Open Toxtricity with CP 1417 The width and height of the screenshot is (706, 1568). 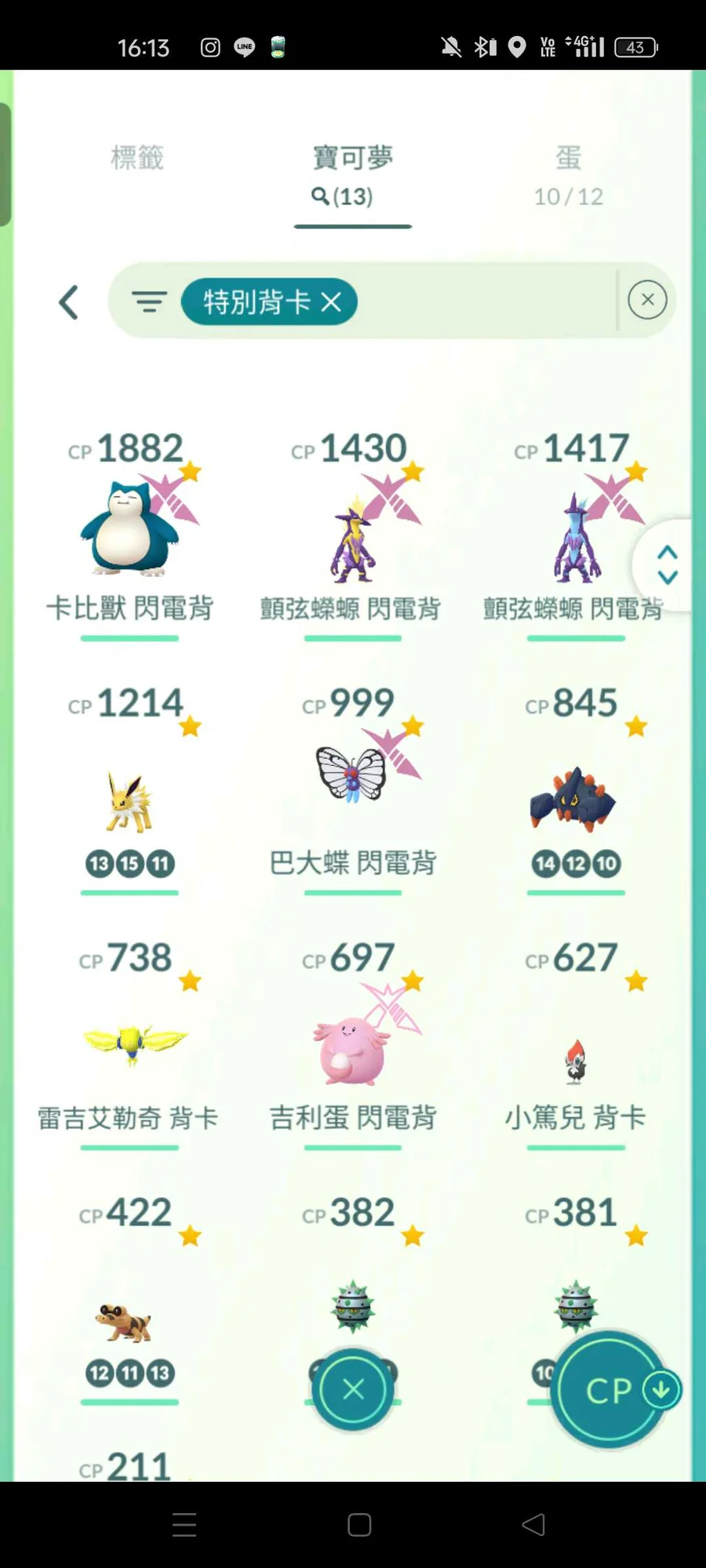click(575, 533)
